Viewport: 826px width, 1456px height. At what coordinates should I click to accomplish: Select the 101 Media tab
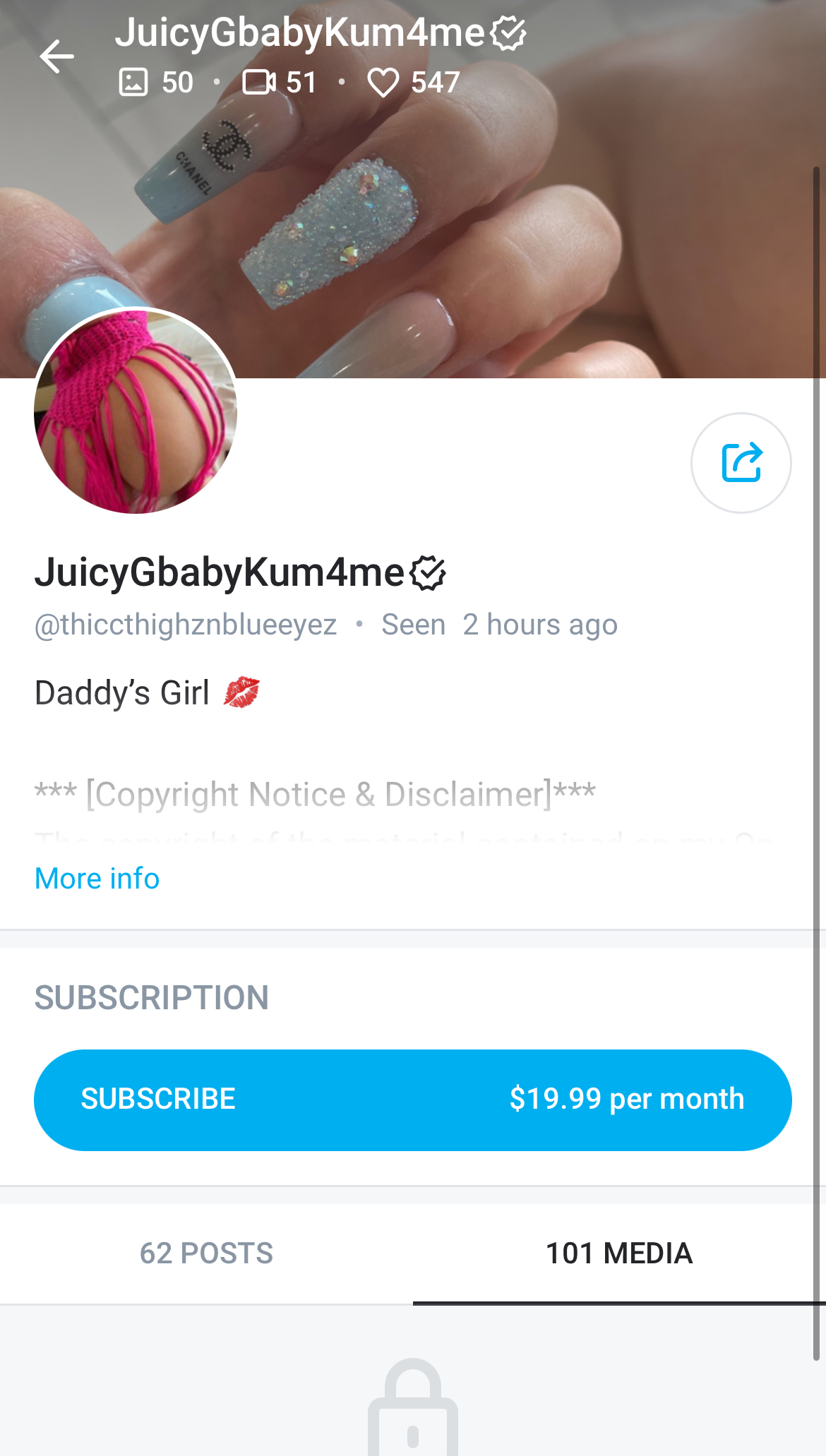pos(619,1253)
